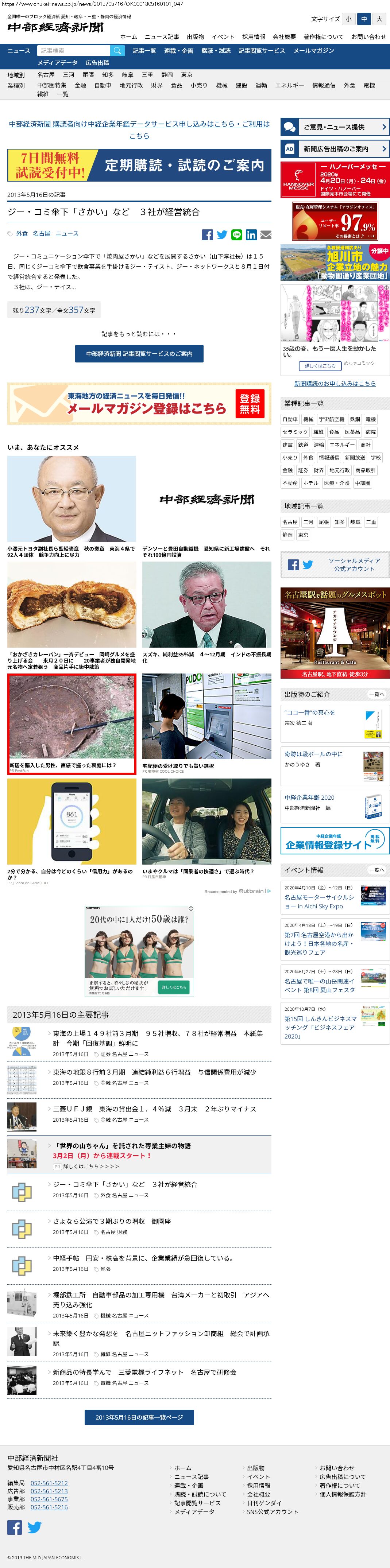Open 記事一覧 in the blue navigation bar

[144, 51]
